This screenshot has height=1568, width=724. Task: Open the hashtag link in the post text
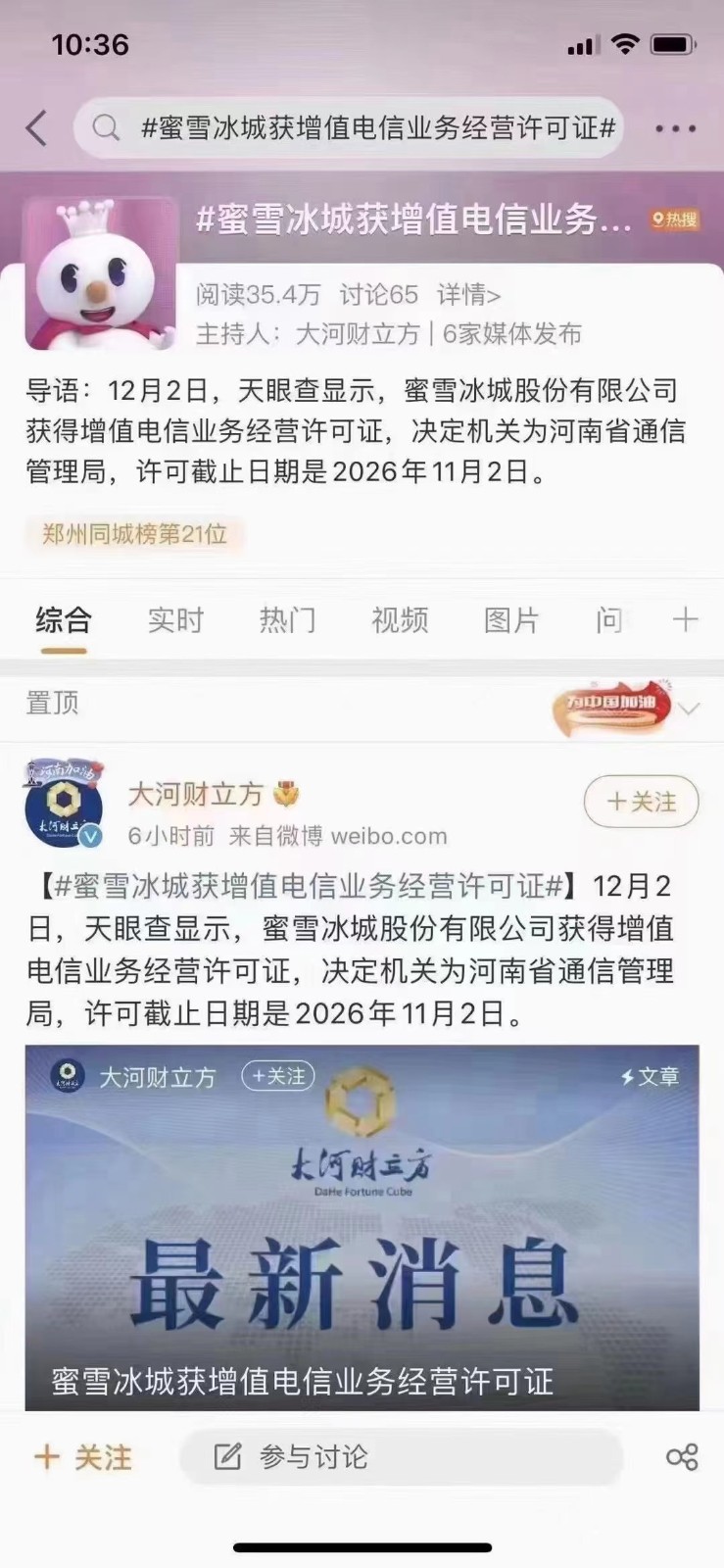tap(308, 886)
